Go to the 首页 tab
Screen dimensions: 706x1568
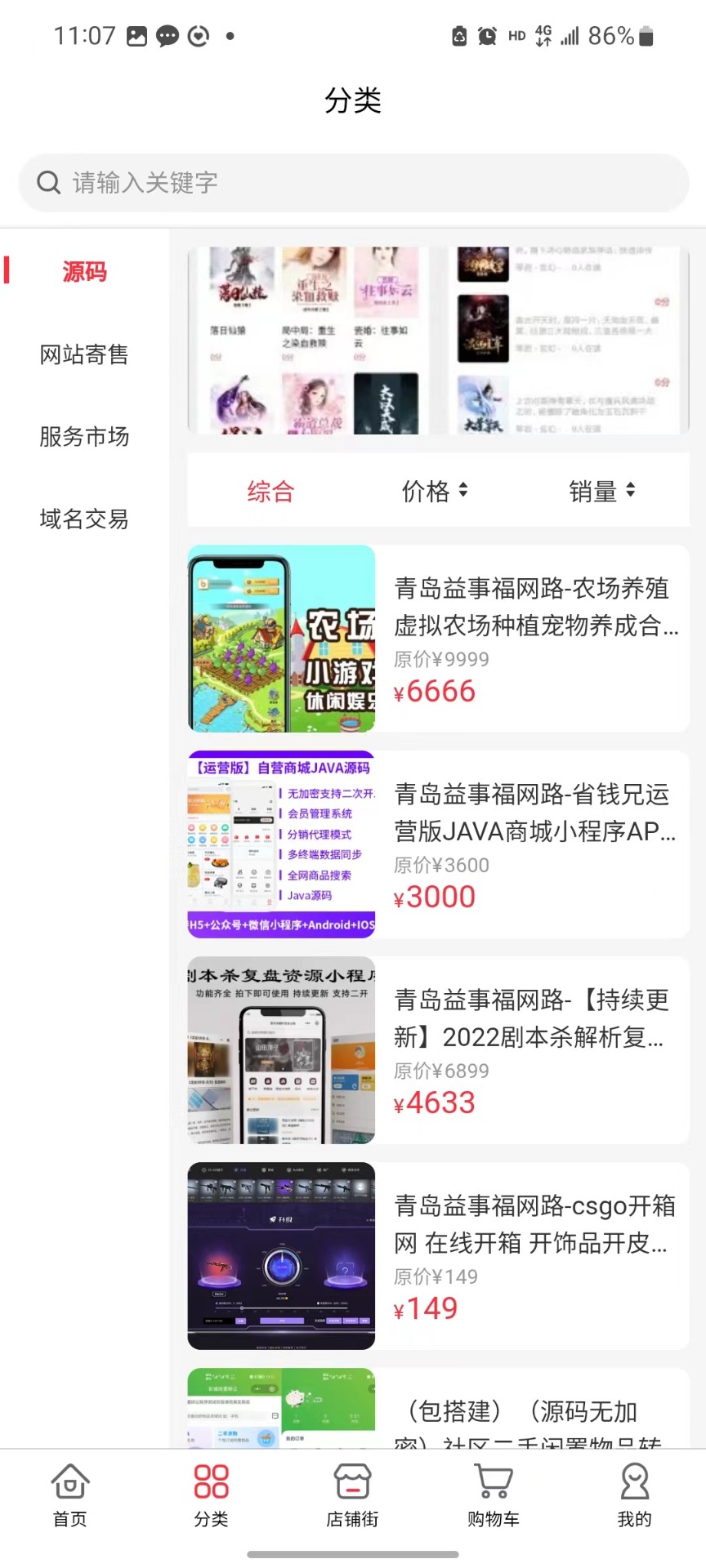point(70,1496)
